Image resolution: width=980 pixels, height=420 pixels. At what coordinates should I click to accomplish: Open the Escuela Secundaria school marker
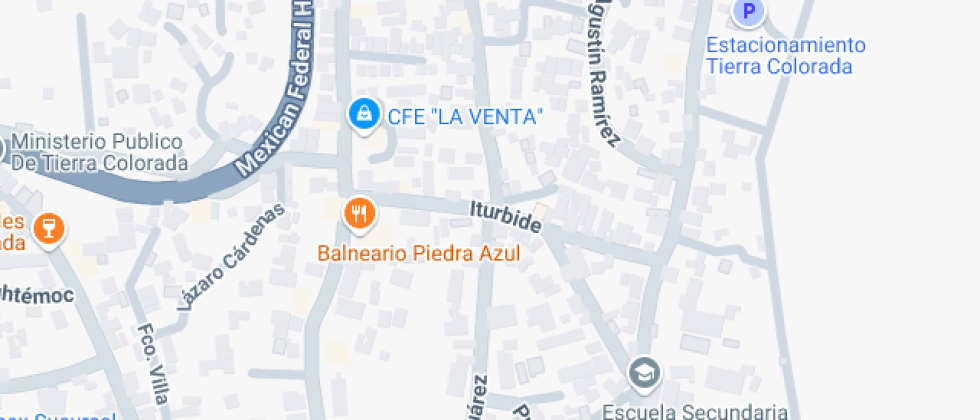[644, 372]
